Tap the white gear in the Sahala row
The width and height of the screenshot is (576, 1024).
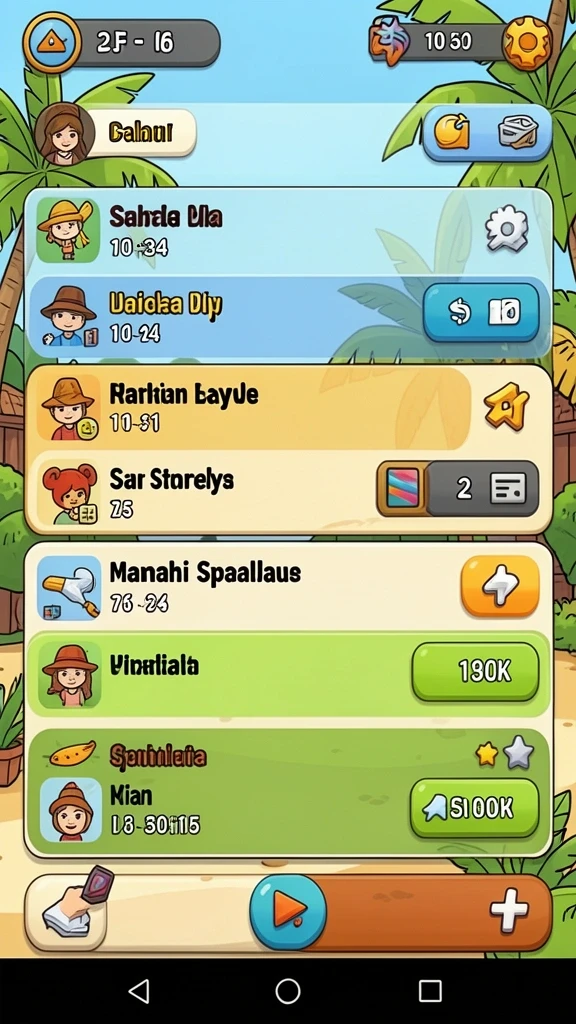[507, 228]
